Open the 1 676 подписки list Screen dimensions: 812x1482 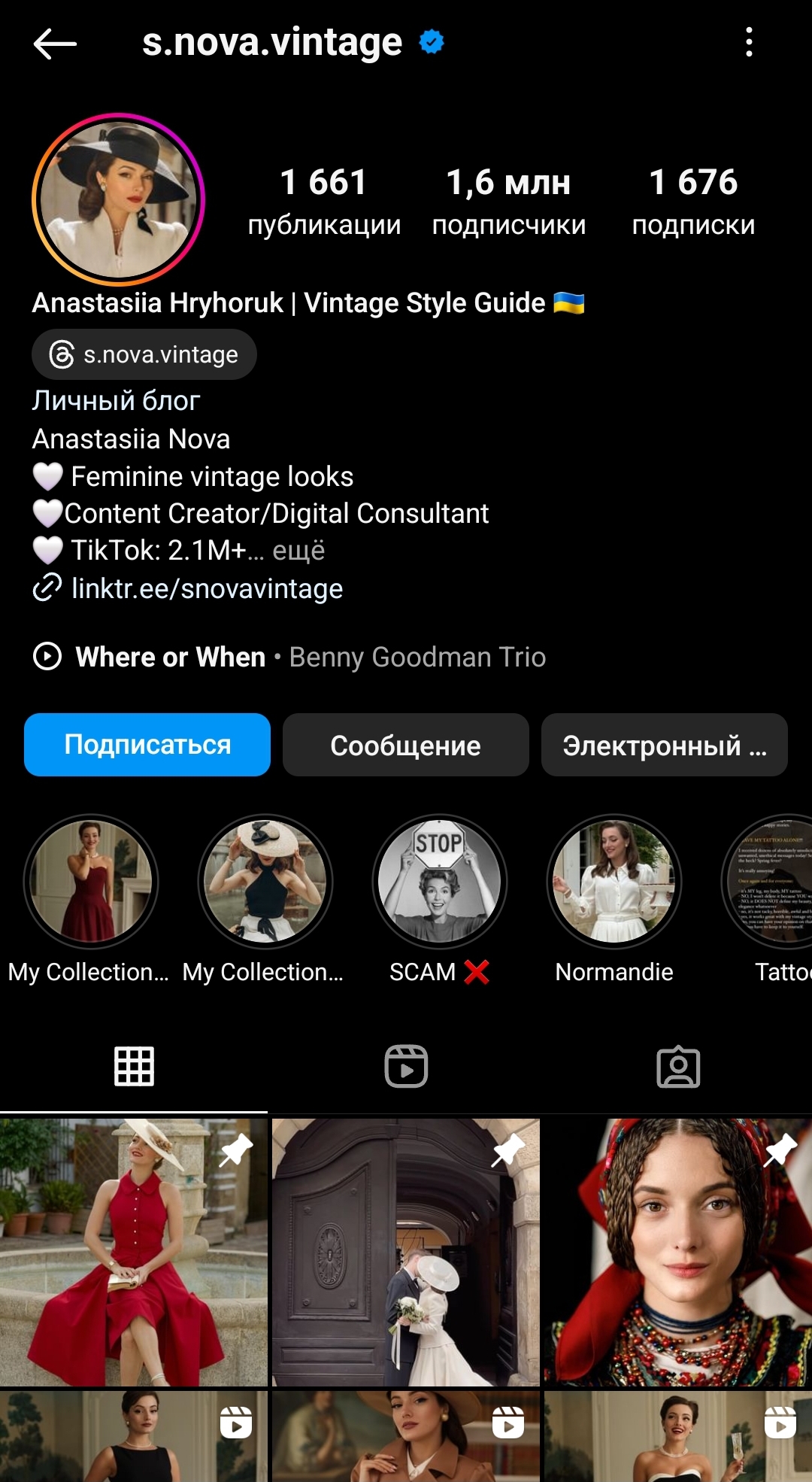[x=693, y=202]
